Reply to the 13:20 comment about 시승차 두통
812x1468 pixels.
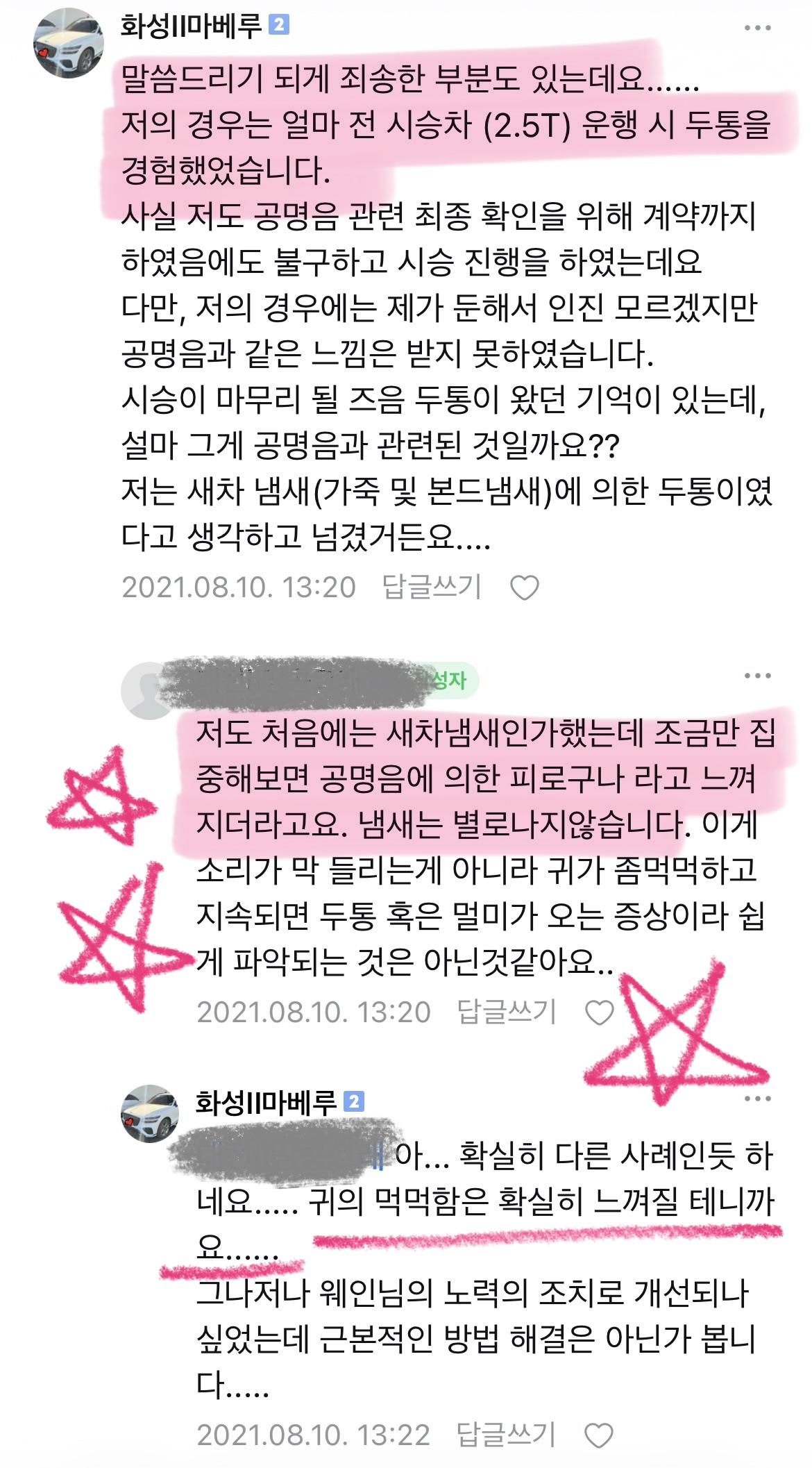tap(432, 587)
